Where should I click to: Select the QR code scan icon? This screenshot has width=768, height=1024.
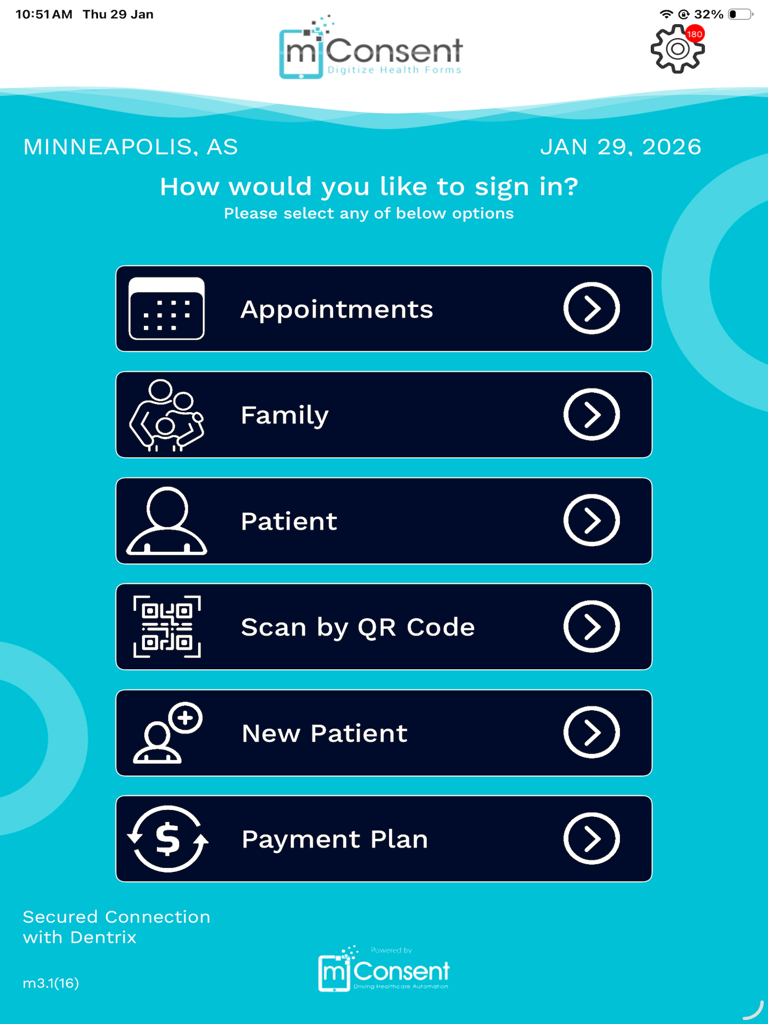[166, 626]
